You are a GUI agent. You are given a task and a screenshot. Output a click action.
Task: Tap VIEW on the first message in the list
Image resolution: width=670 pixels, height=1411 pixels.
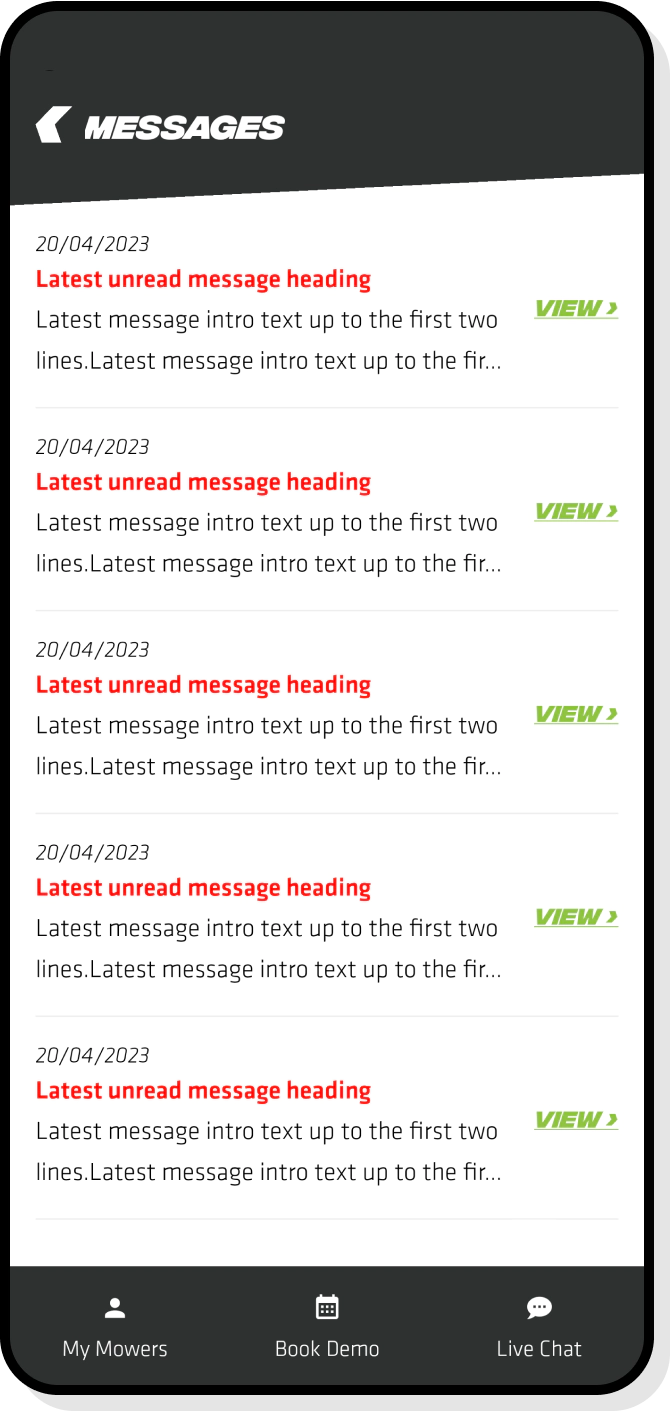[576, 308]
